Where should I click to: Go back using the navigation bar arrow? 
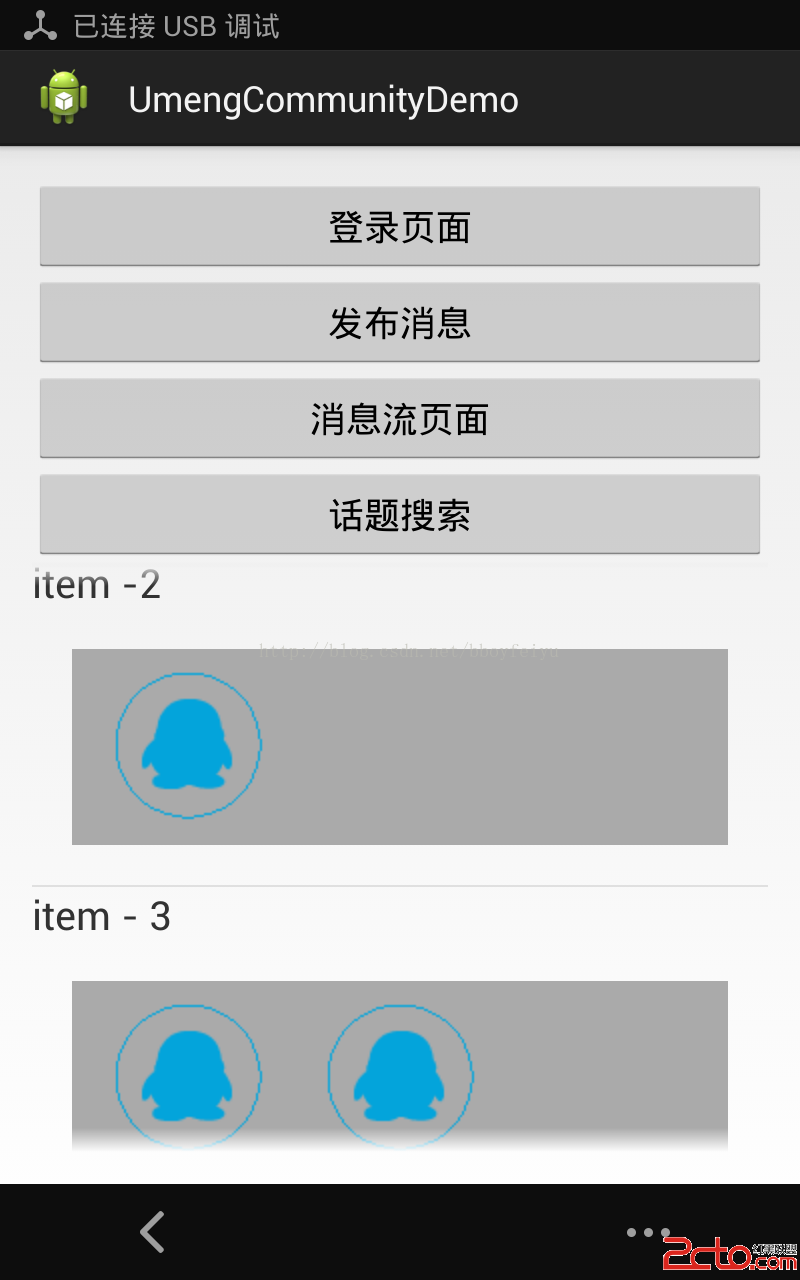tap(152, 1232)
